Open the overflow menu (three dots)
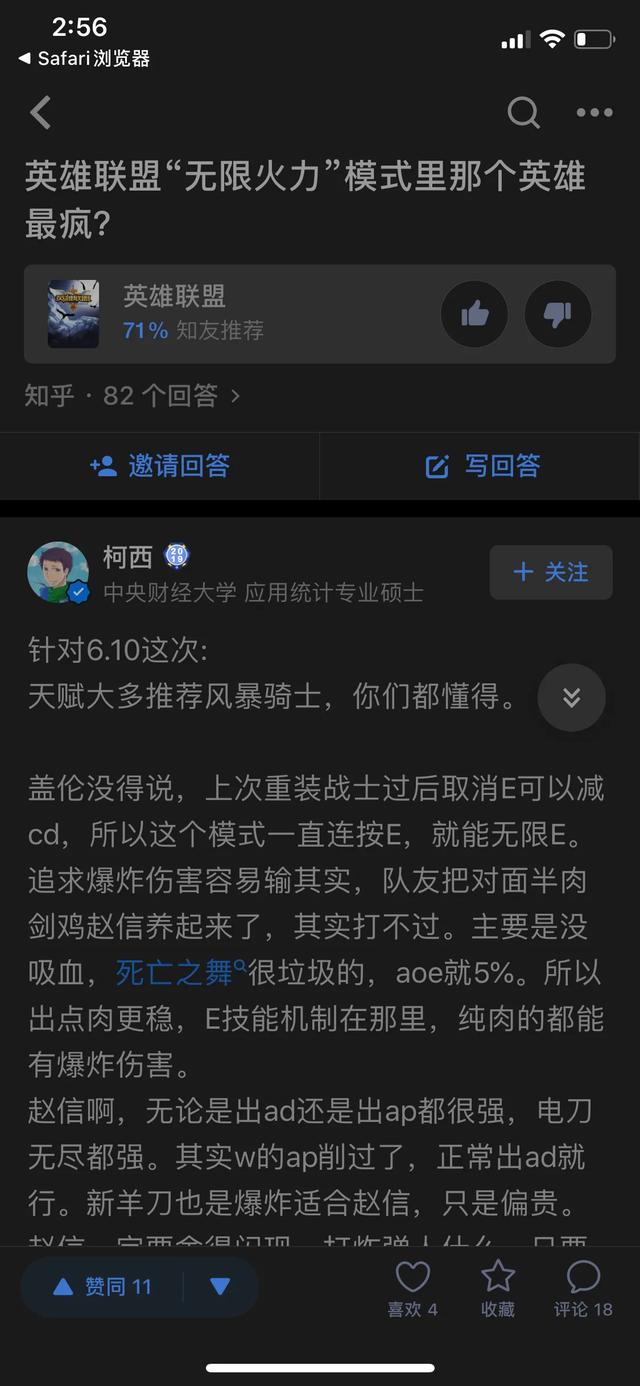Viewport: 640px width, 1386px height. pos(594,113)
